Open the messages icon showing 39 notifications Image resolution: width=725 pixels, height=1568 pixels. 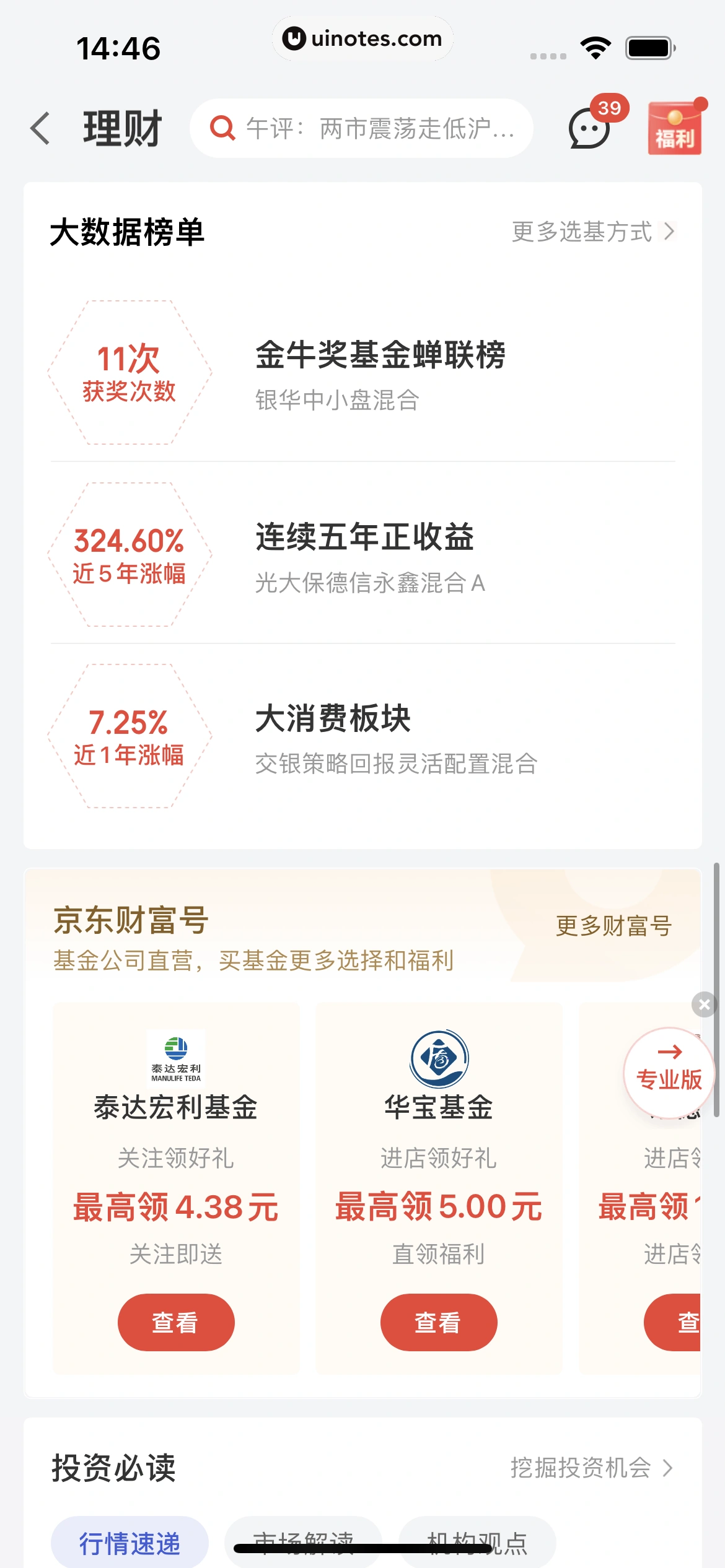(x=587, y=128)
